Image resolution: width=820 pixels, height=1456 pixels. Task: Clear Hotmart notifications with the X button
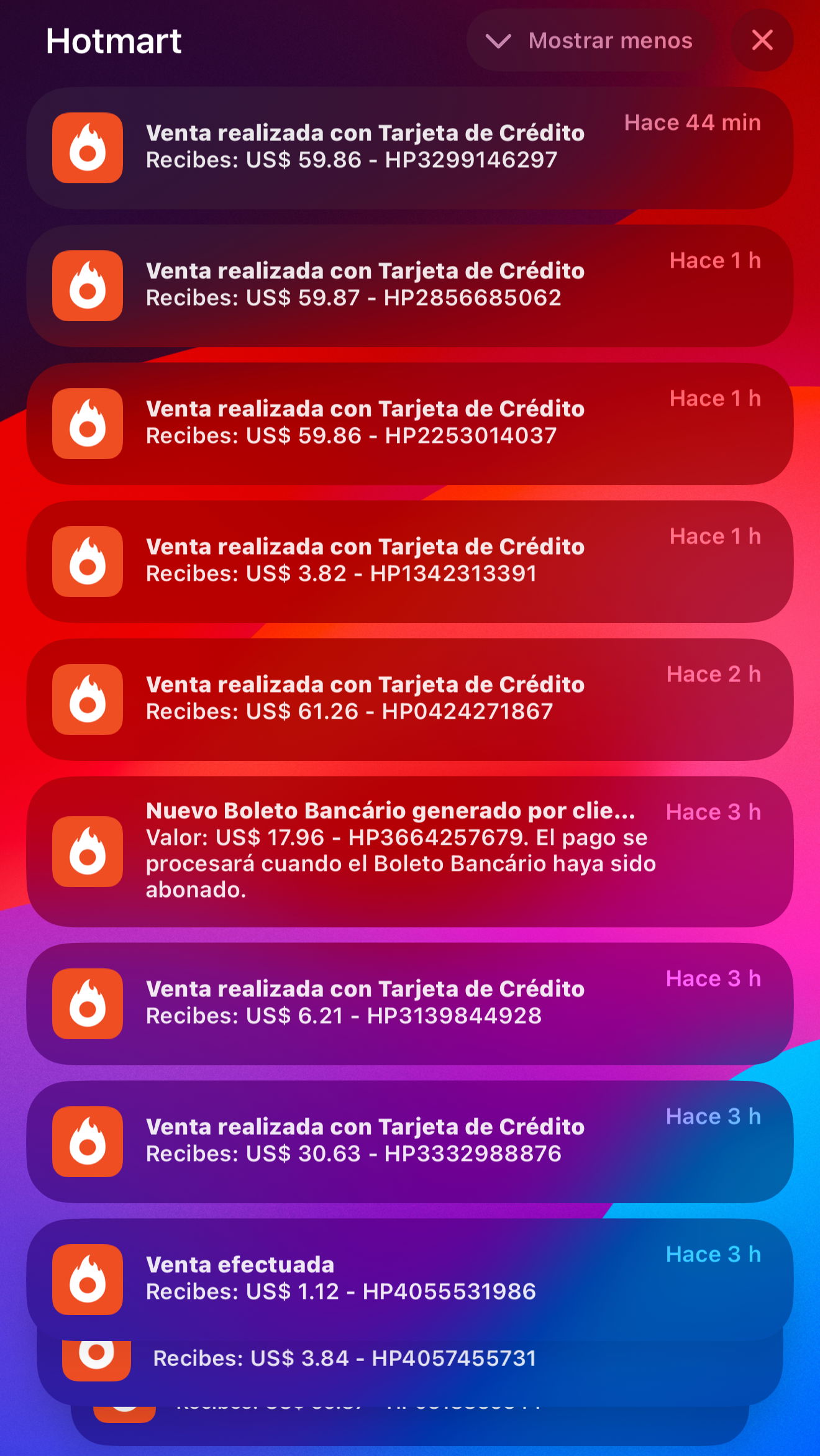762,41
